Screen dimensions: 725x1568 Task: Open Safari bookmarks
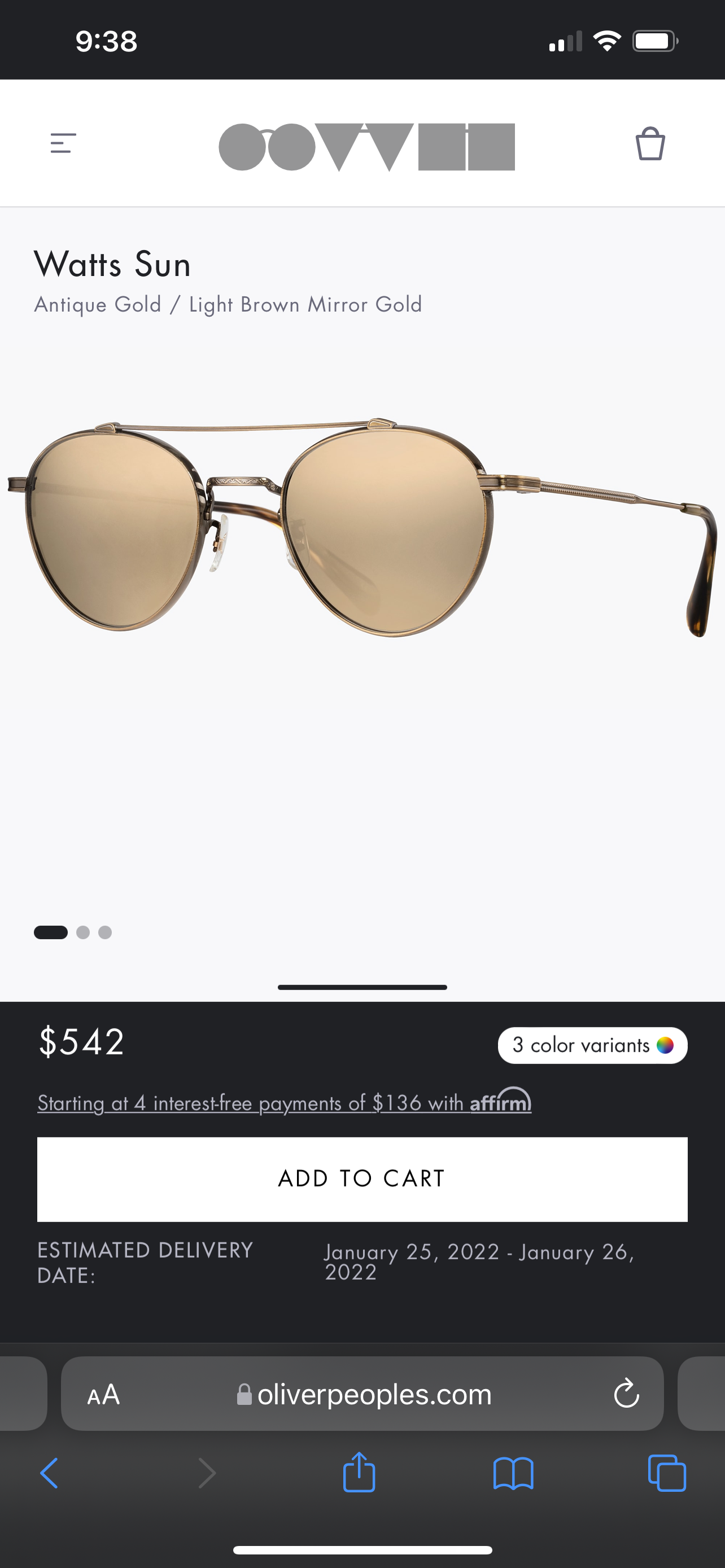pos(513,1473)
